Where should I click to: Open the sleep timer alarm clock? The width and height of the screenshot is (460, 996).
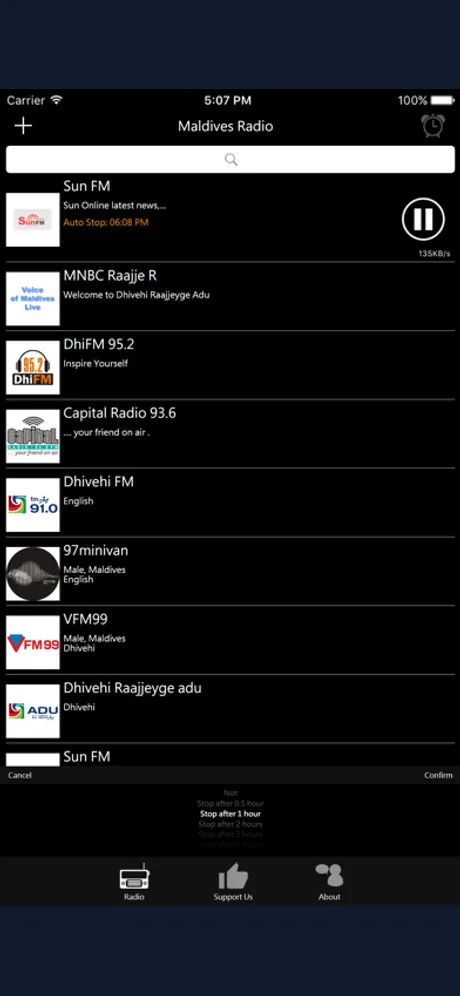coord(433,125)
